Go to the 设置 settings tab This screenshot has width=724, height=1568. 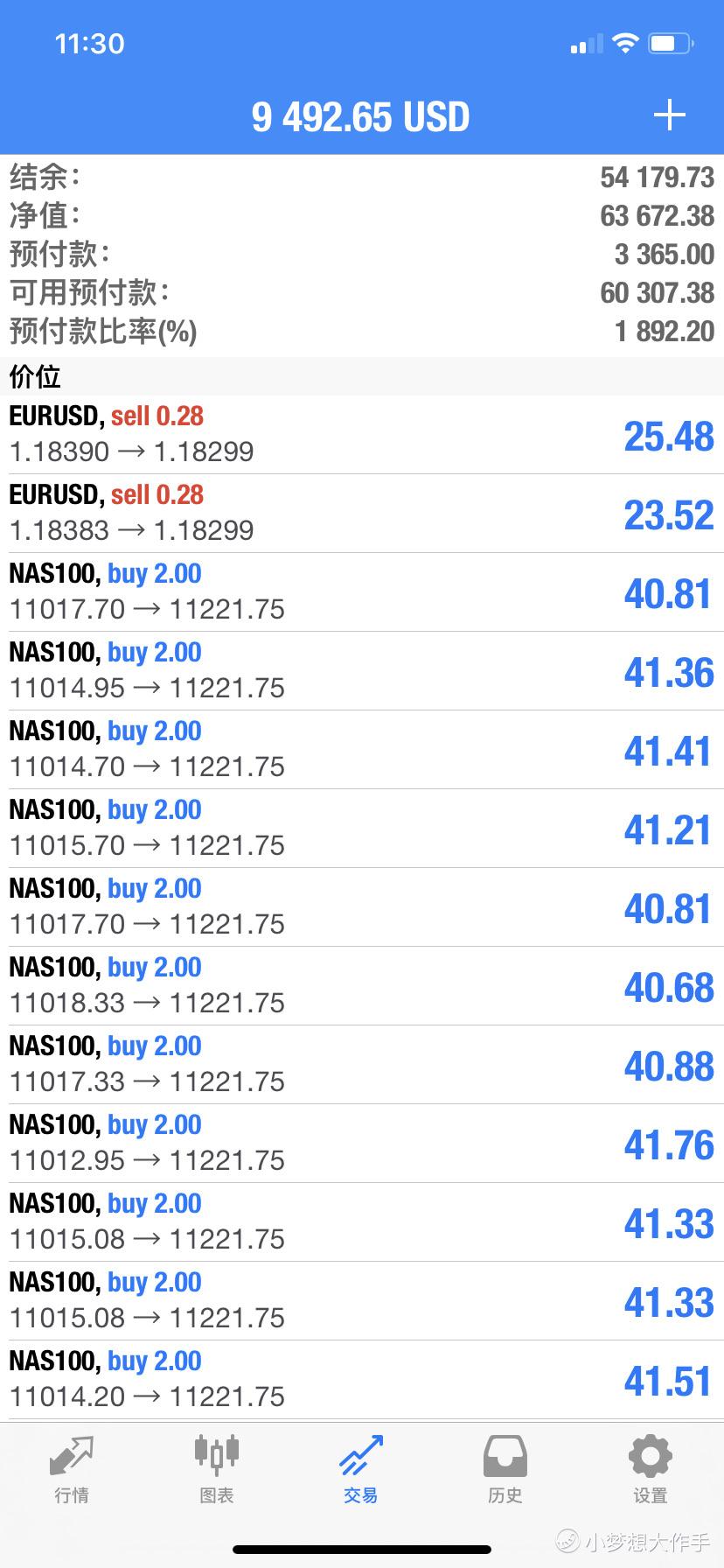tap(651, 1470)
